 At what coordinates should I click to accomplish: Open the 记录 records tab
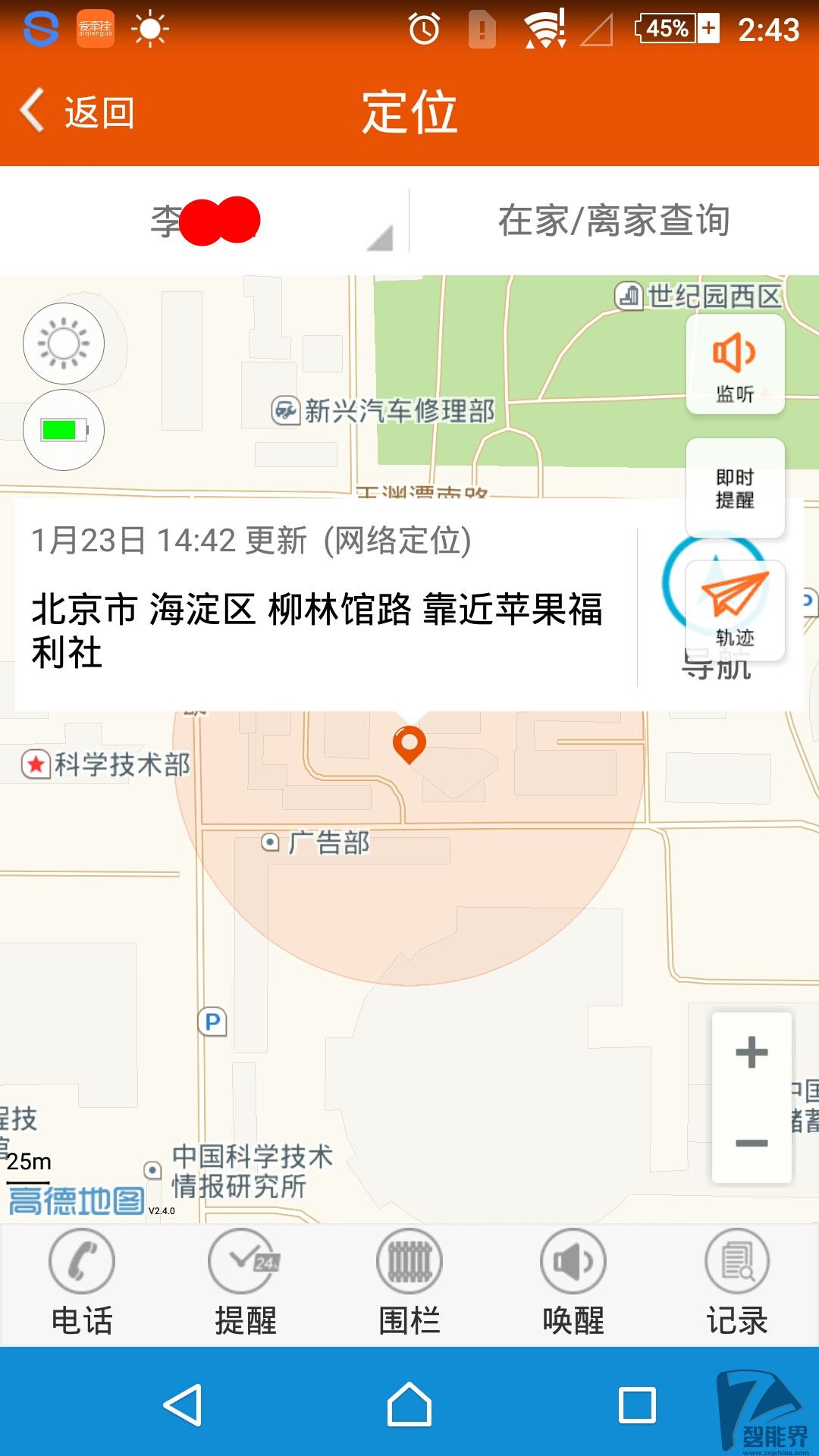pyautogui.click(x=737, y=1283)
